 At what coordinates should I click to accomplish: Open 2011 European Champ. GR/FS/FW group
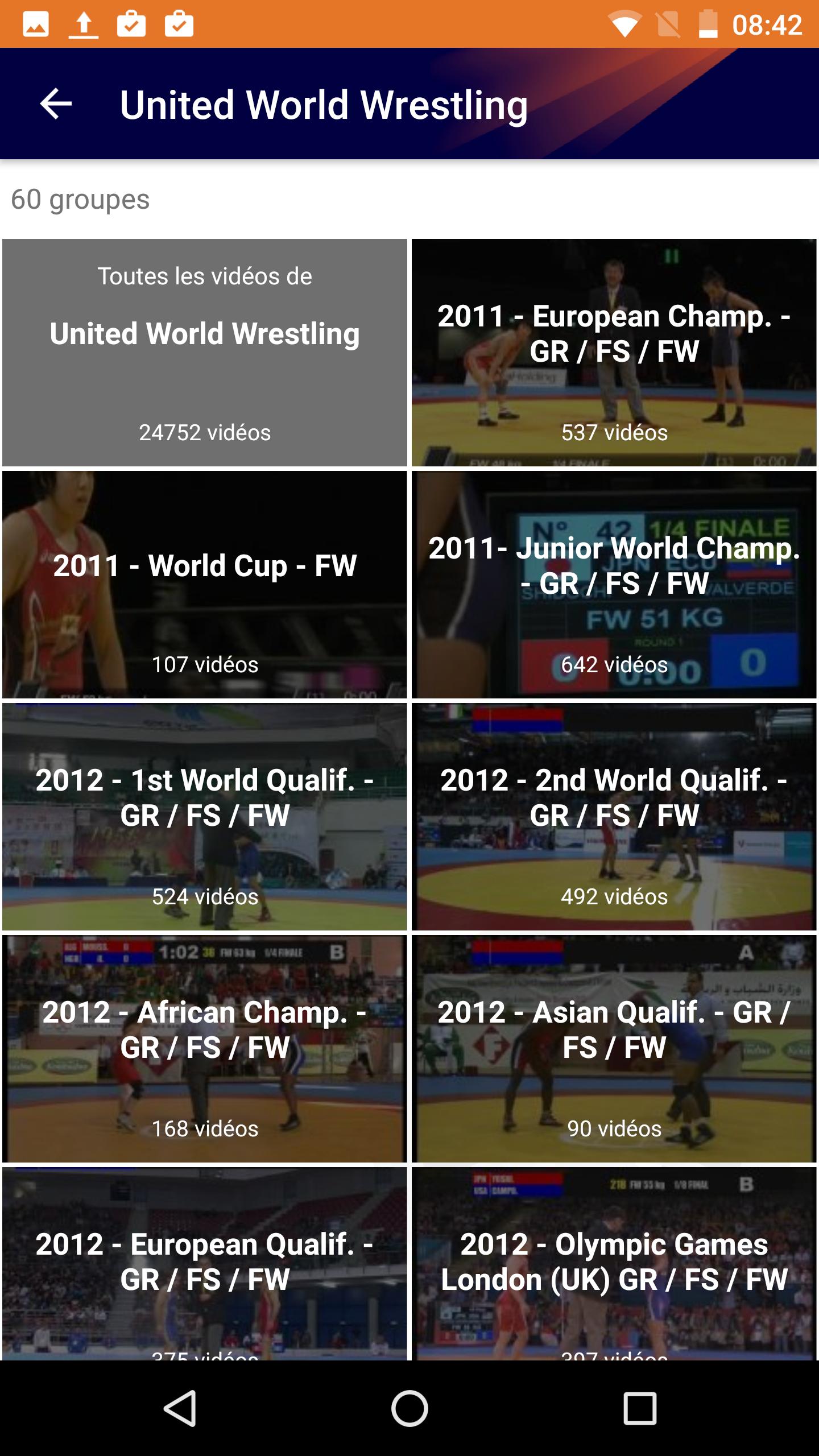click(613, 353)
